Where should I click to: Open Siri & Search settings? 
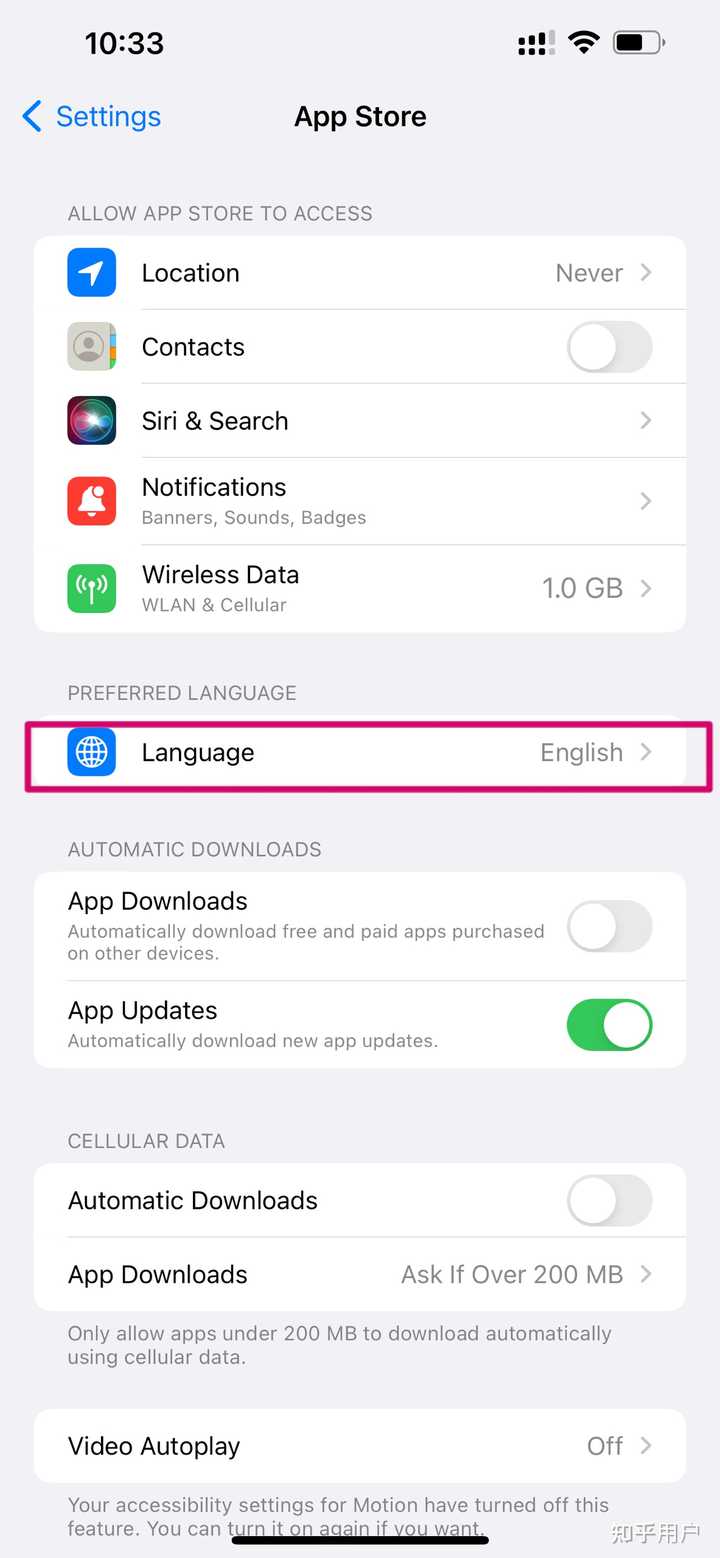[360, 421]
